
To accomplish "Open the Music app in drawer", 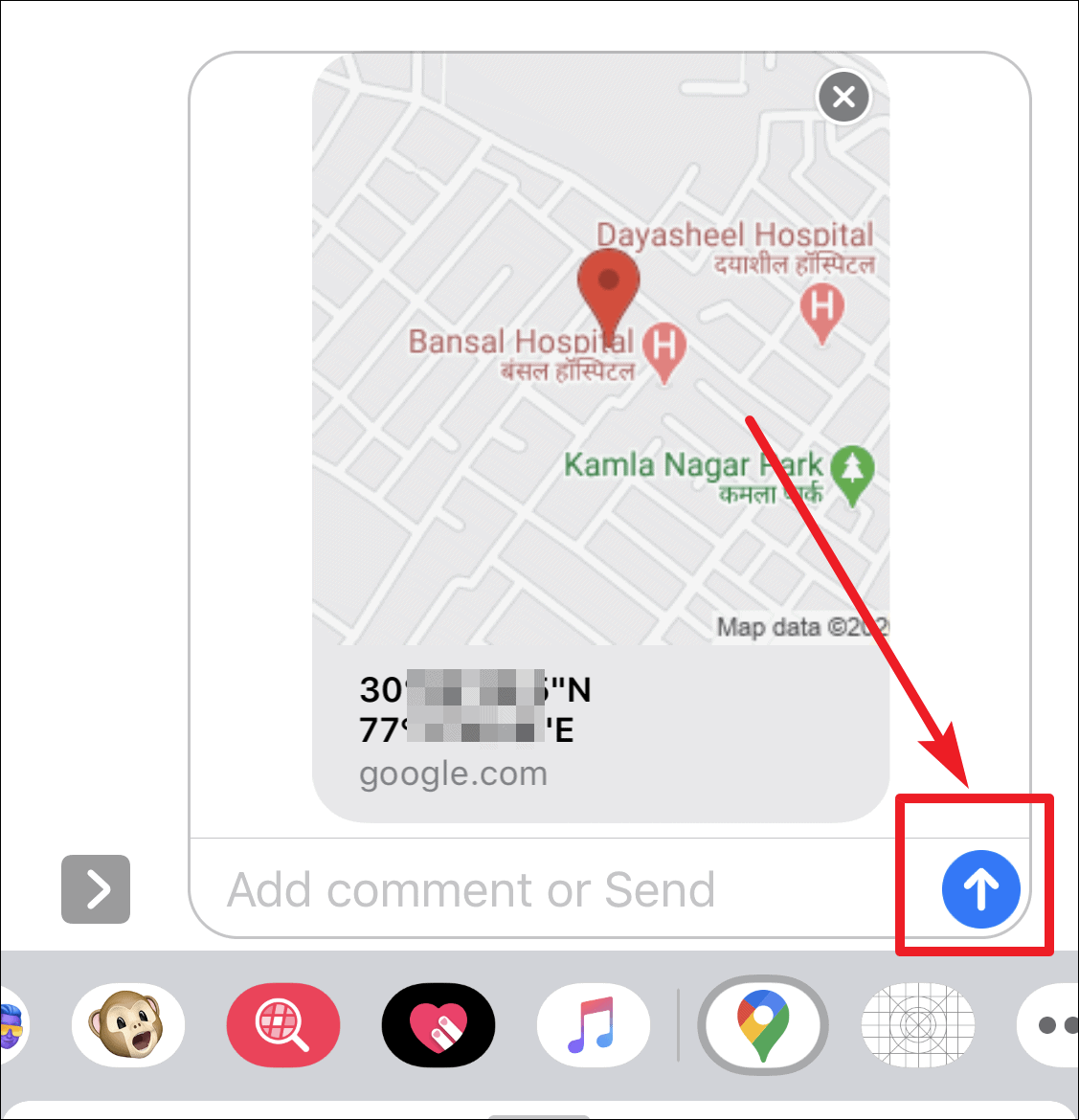I will pyautogui.click(x=593, y=1026).
